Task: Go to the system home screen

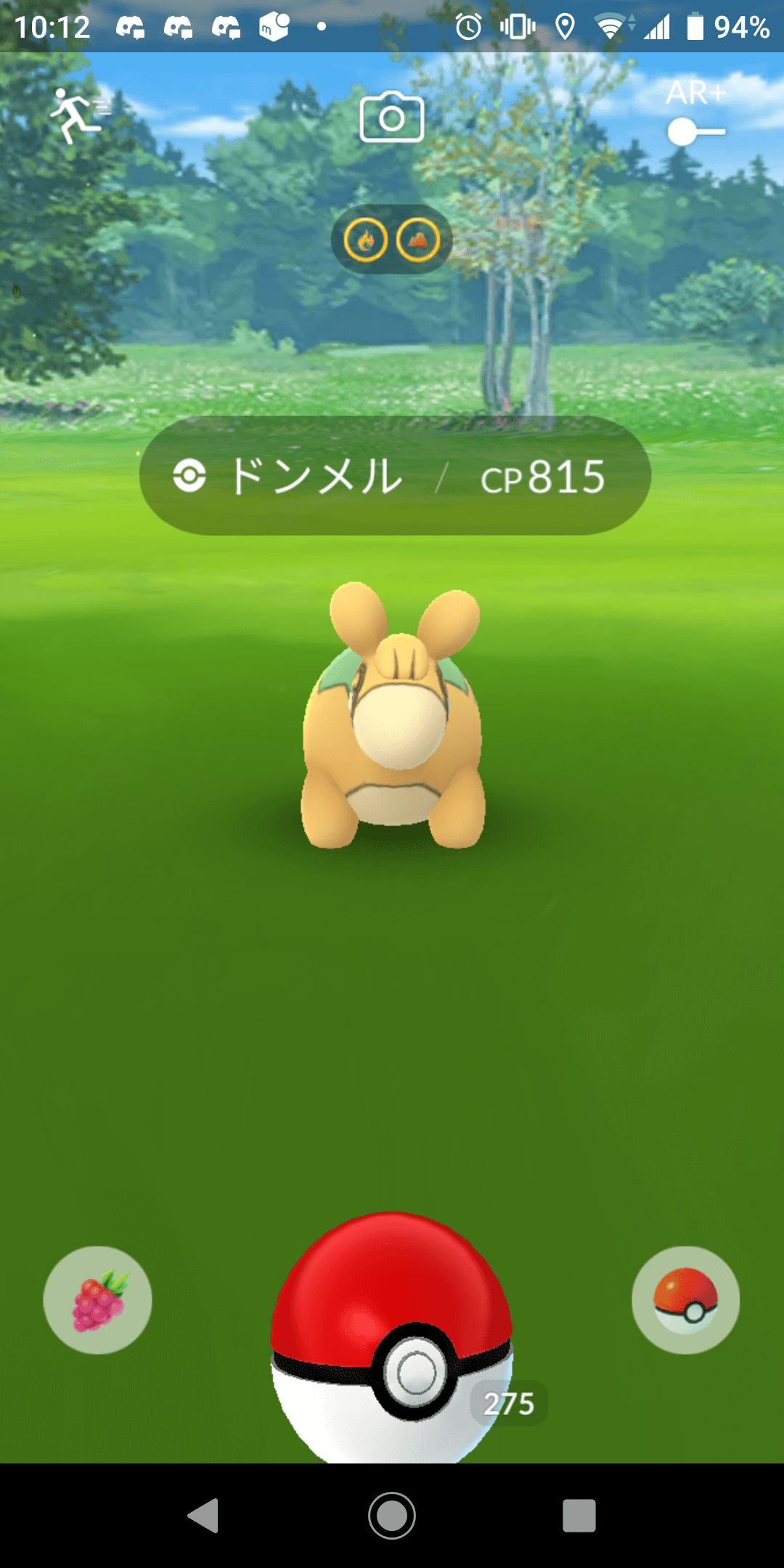Action: pyautogui.click(x=392, y=1515)
